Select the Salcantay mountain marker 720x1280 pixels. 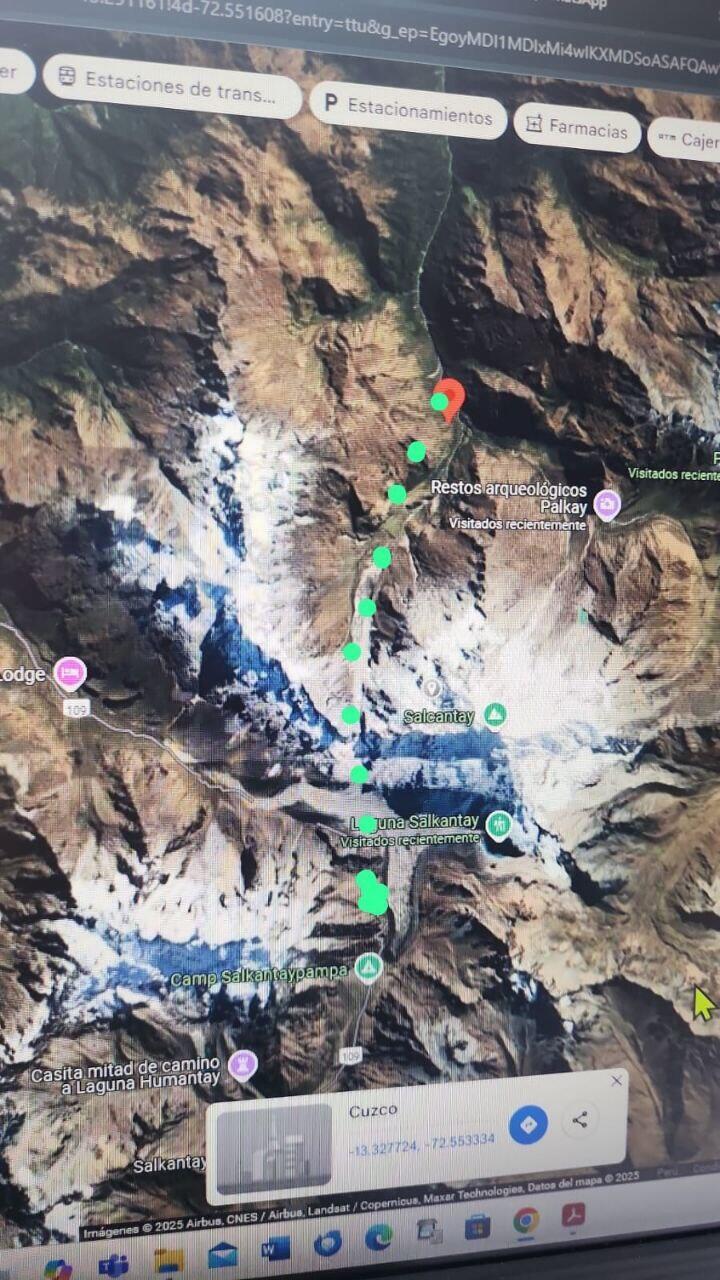[494, 715]
